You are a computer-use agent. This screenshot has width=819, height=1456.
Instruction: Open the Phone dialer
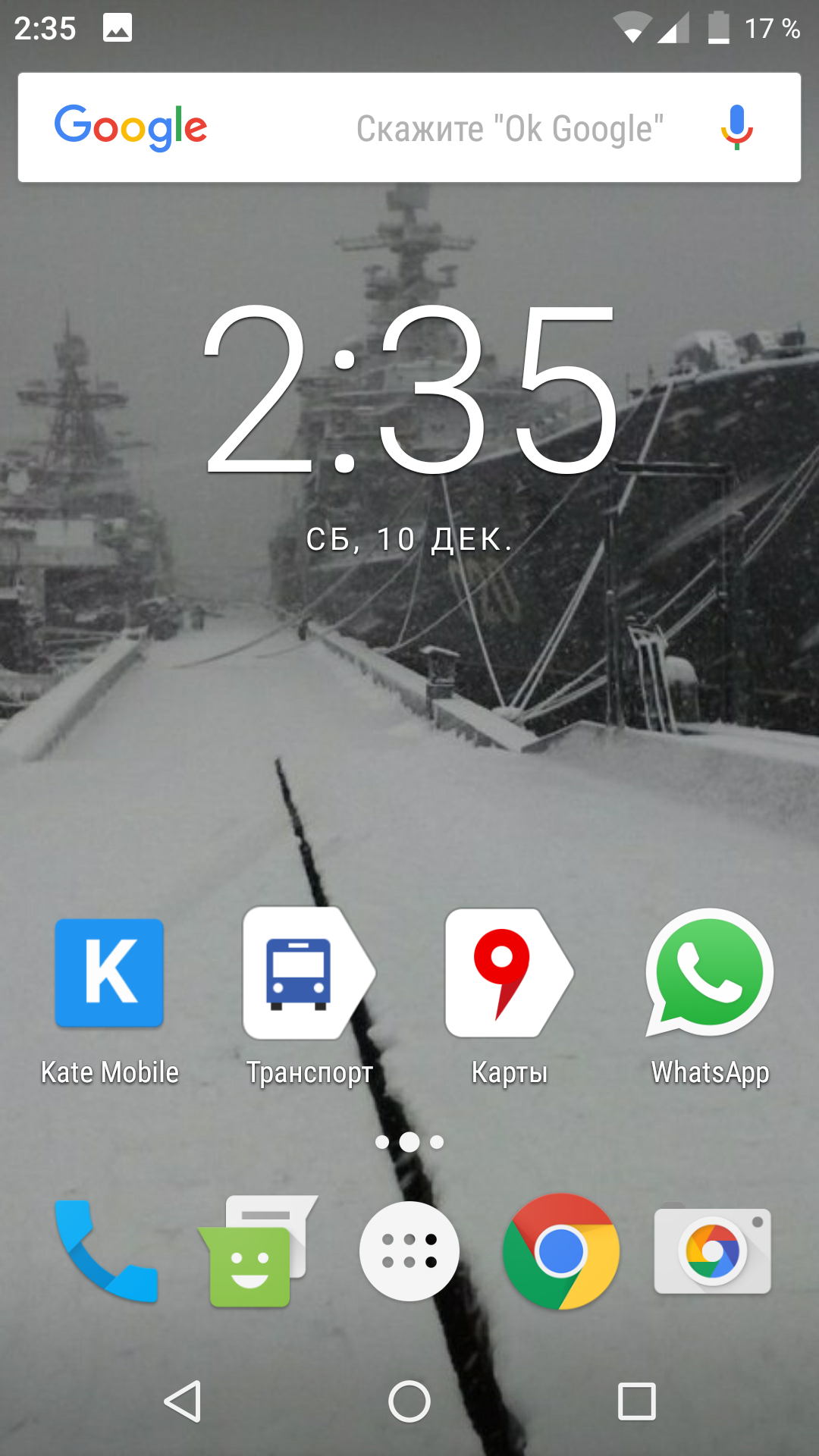pos(106,1251)
